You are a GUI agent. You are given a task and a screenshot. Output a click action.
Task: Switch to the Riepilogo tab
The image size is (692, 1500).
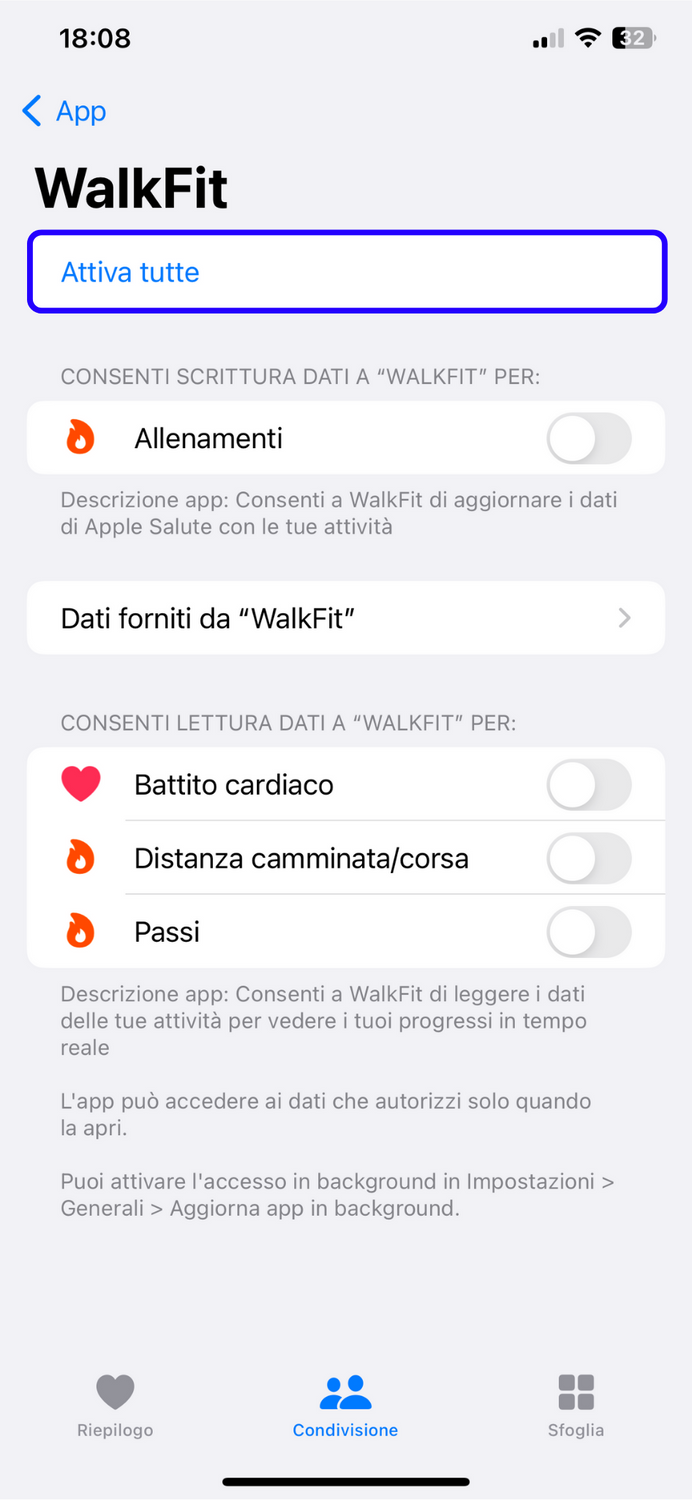(x=115, y=1406)
